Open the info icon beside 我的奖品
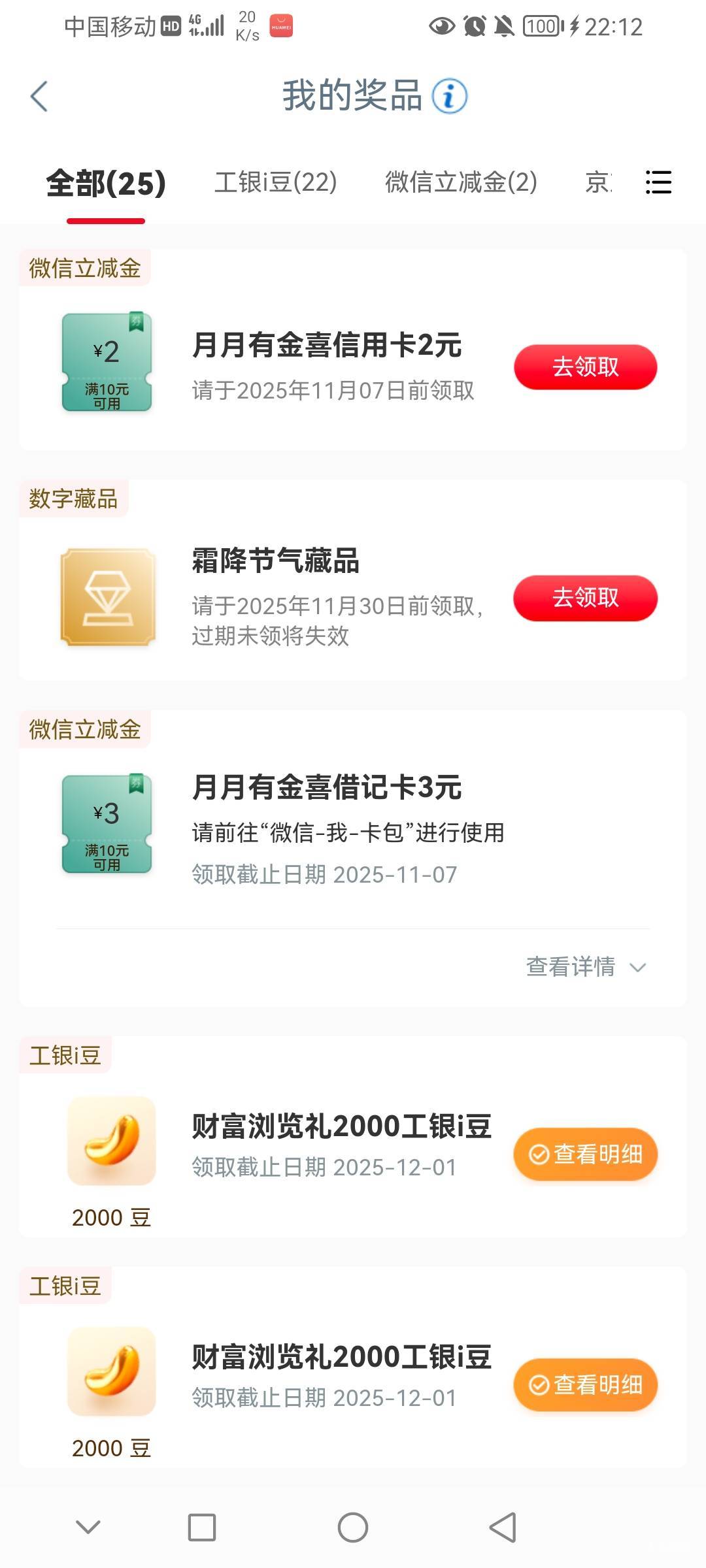This screenshot has height=1568, width=706. click(450, 97)
